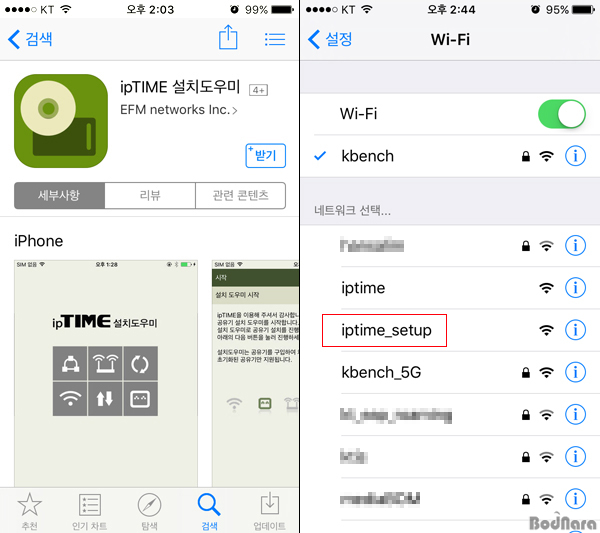Screen dimensions: 600x533
Task: Open info icon for iptime_setup
Action: pyautogui.click(x=575, y=330)
